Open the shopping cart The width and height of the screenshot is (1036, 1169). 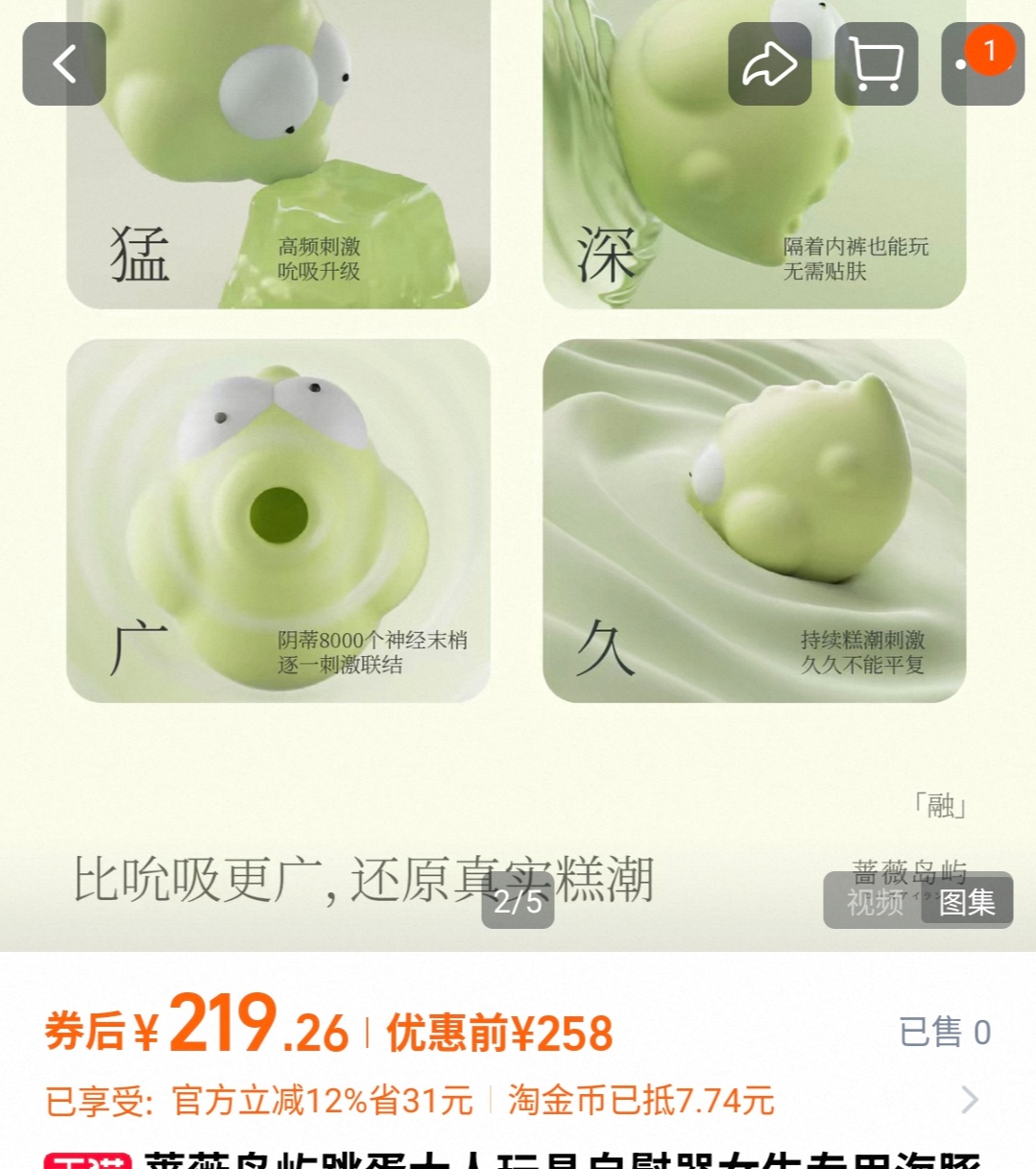876,64
